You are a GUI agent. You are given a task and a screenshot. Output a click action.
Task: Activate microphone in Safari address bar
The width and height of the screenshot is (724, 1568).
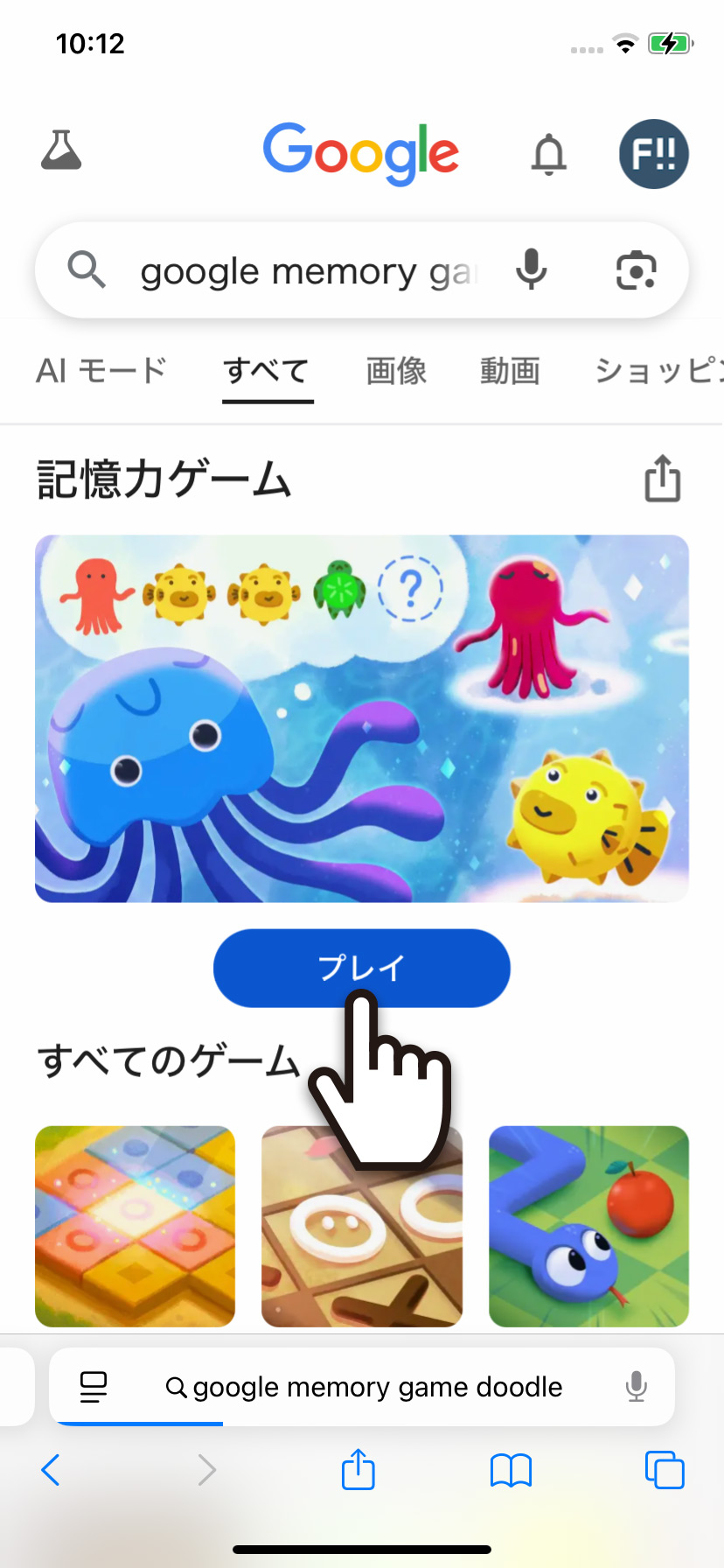636,1387
